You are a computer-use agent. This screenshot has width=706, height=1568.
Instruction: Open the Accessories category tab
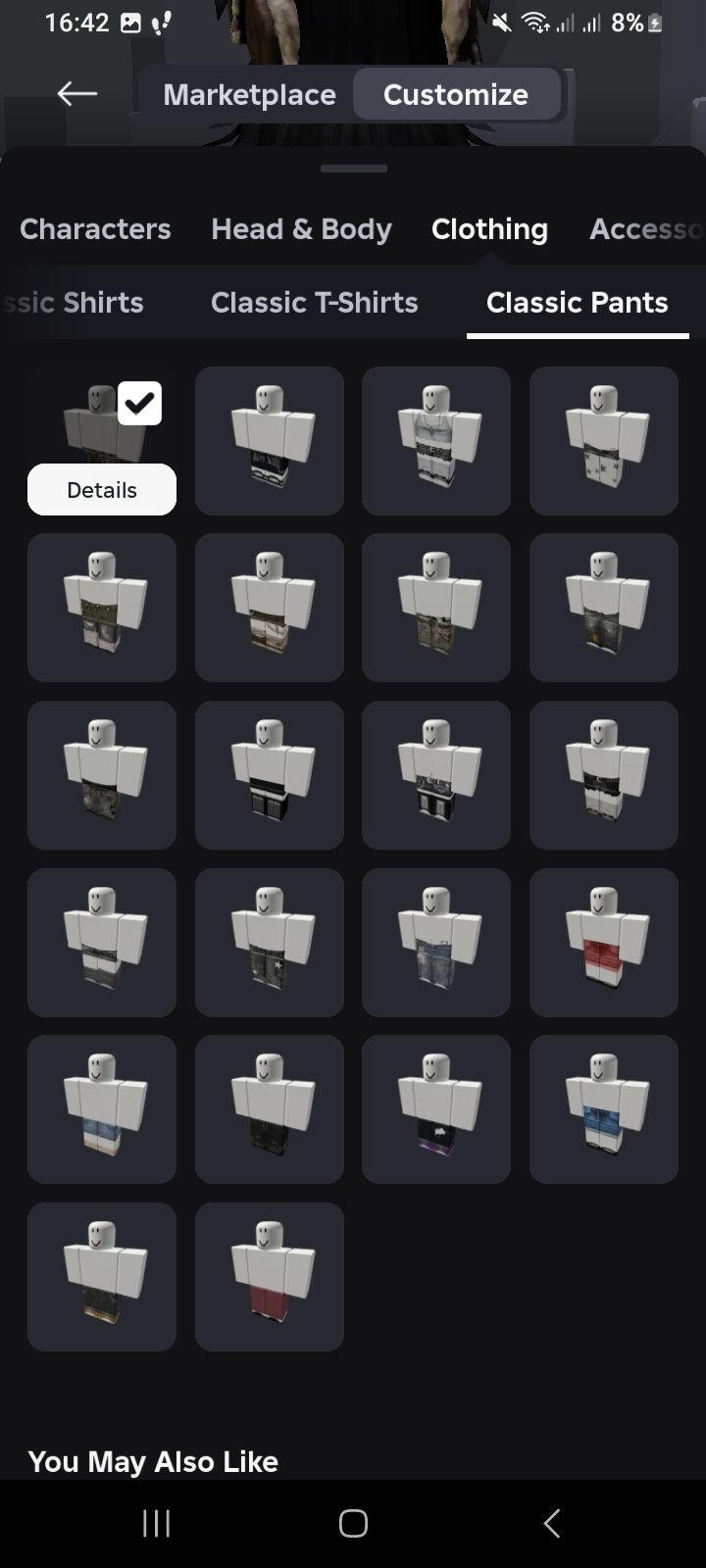pos(645,228)
